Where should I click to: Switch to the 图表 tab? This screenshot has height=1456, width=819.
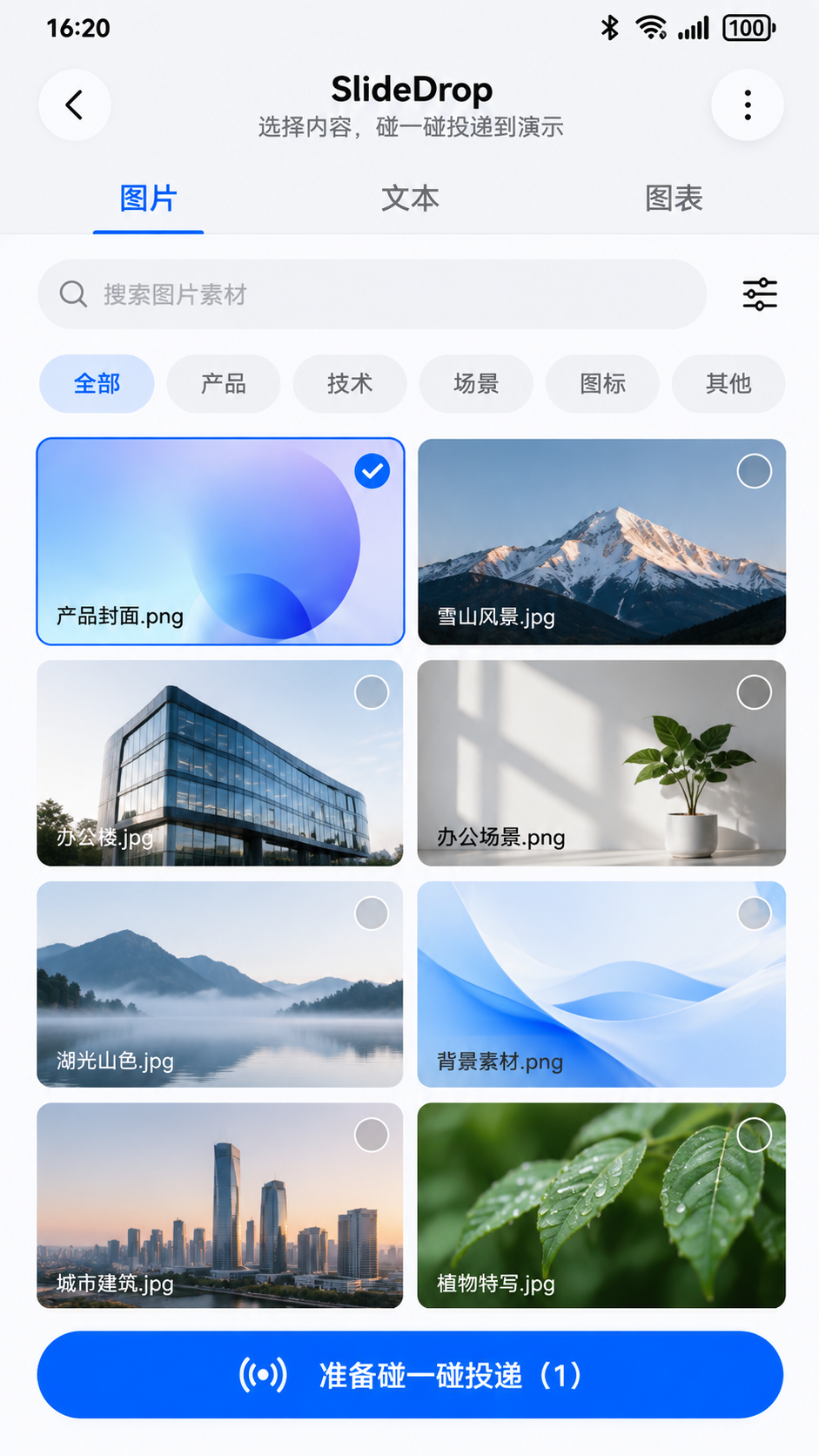674,199
